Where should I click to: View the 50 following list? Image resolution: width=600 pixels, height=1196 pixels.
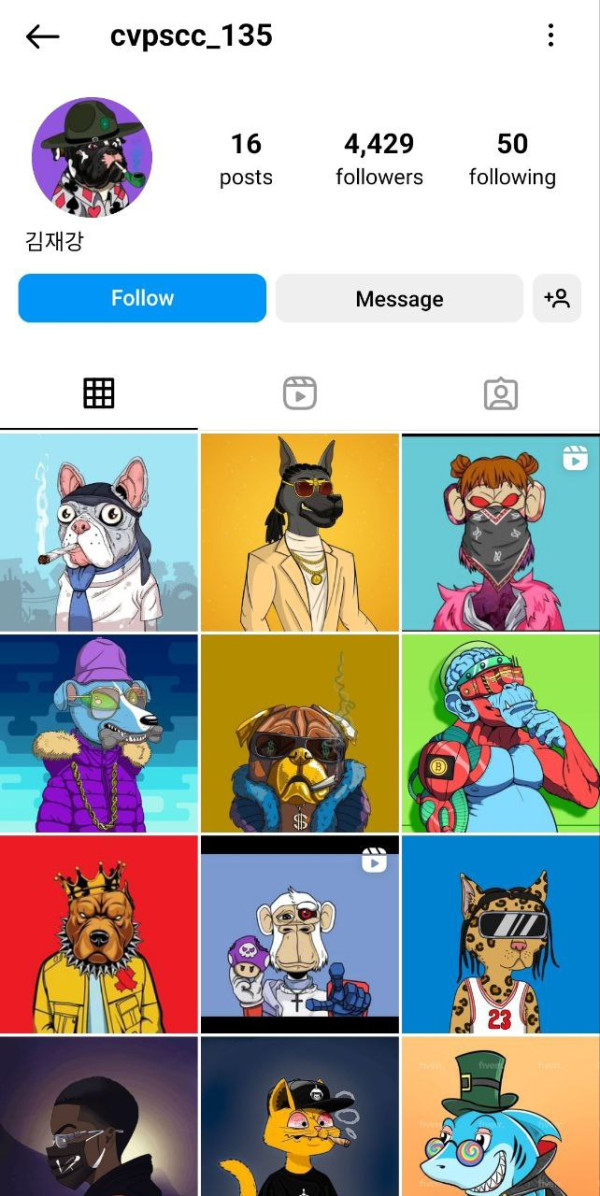point(512,160)
